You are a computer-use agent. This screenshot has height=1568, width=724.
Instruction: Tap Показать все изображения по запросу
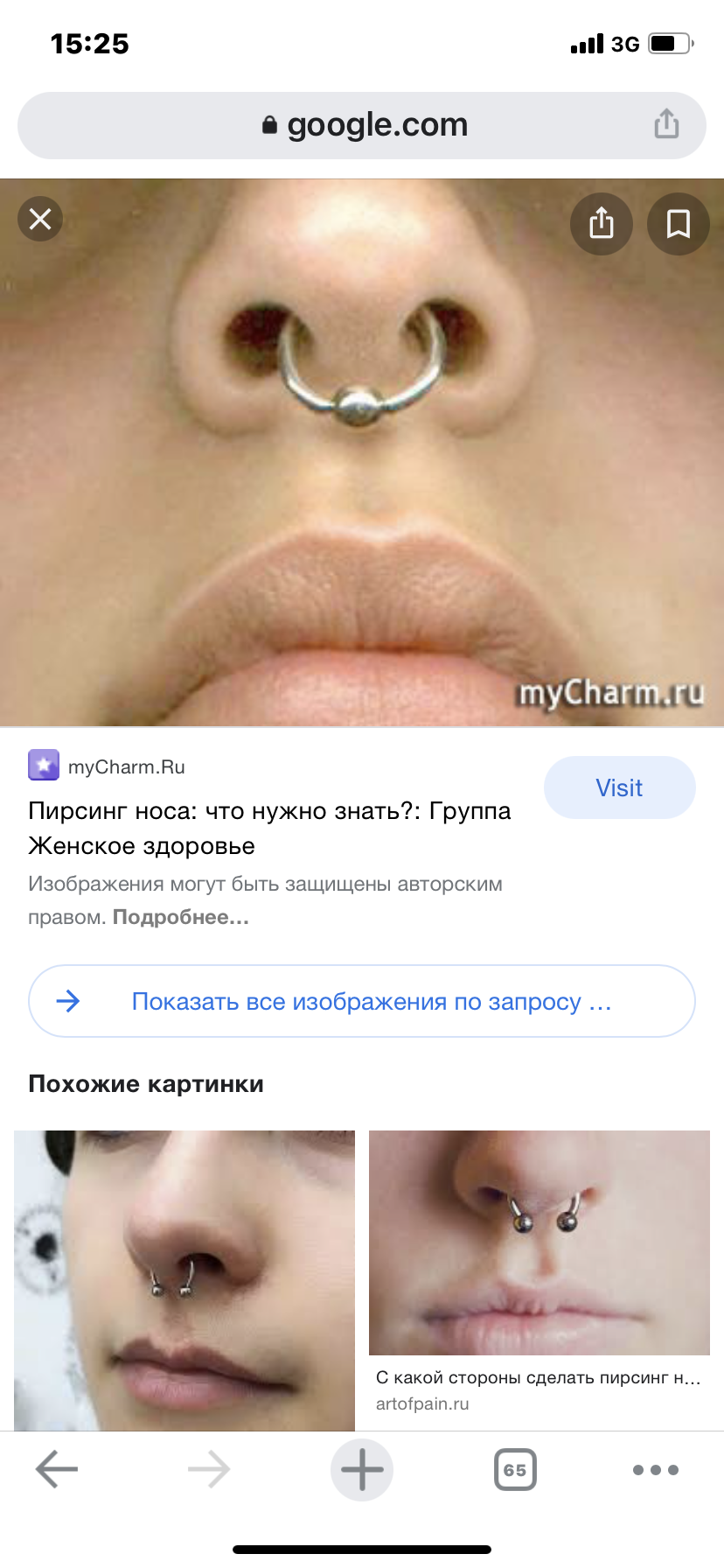coord(362,1001)
